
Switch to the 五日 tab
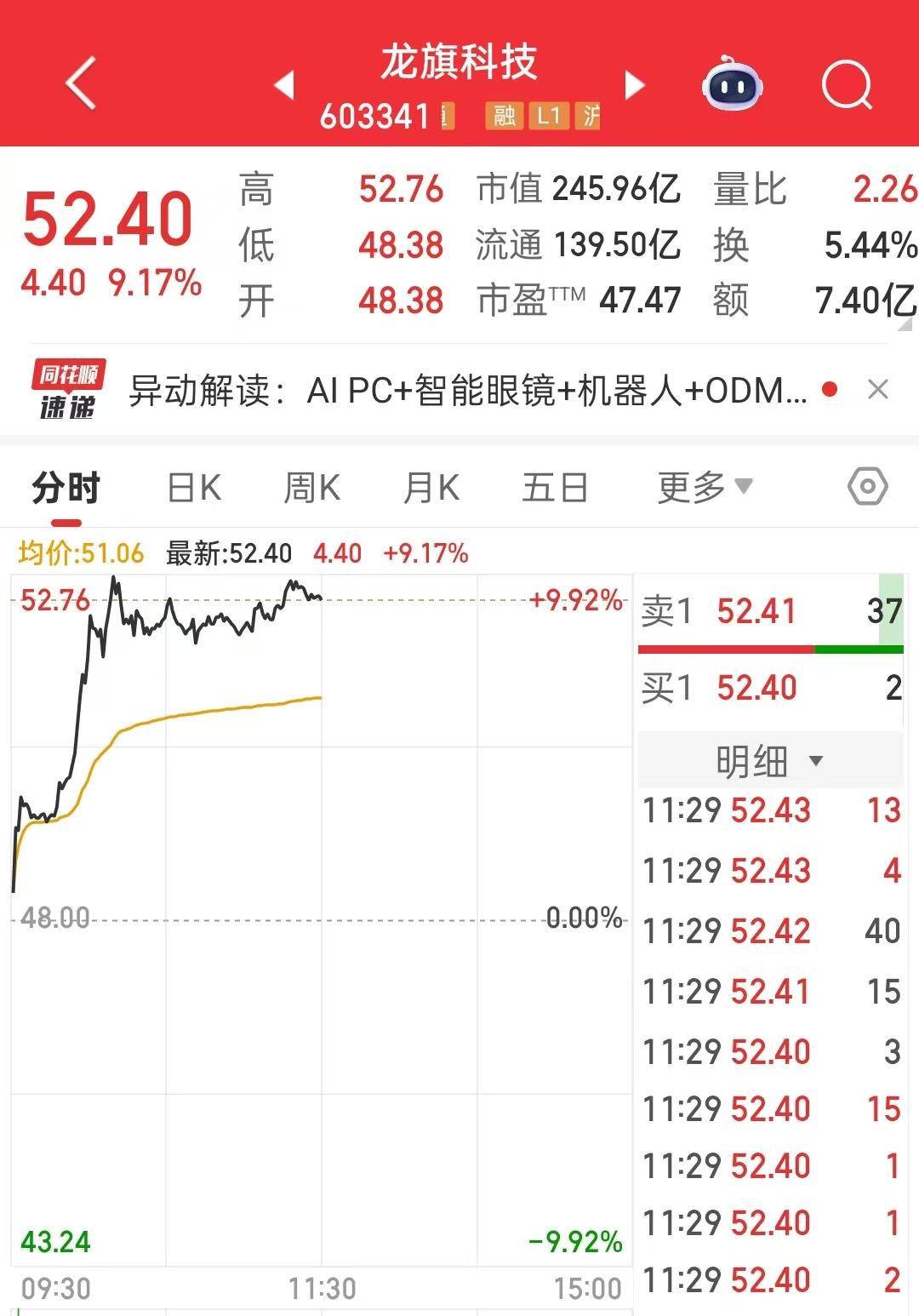555,489
